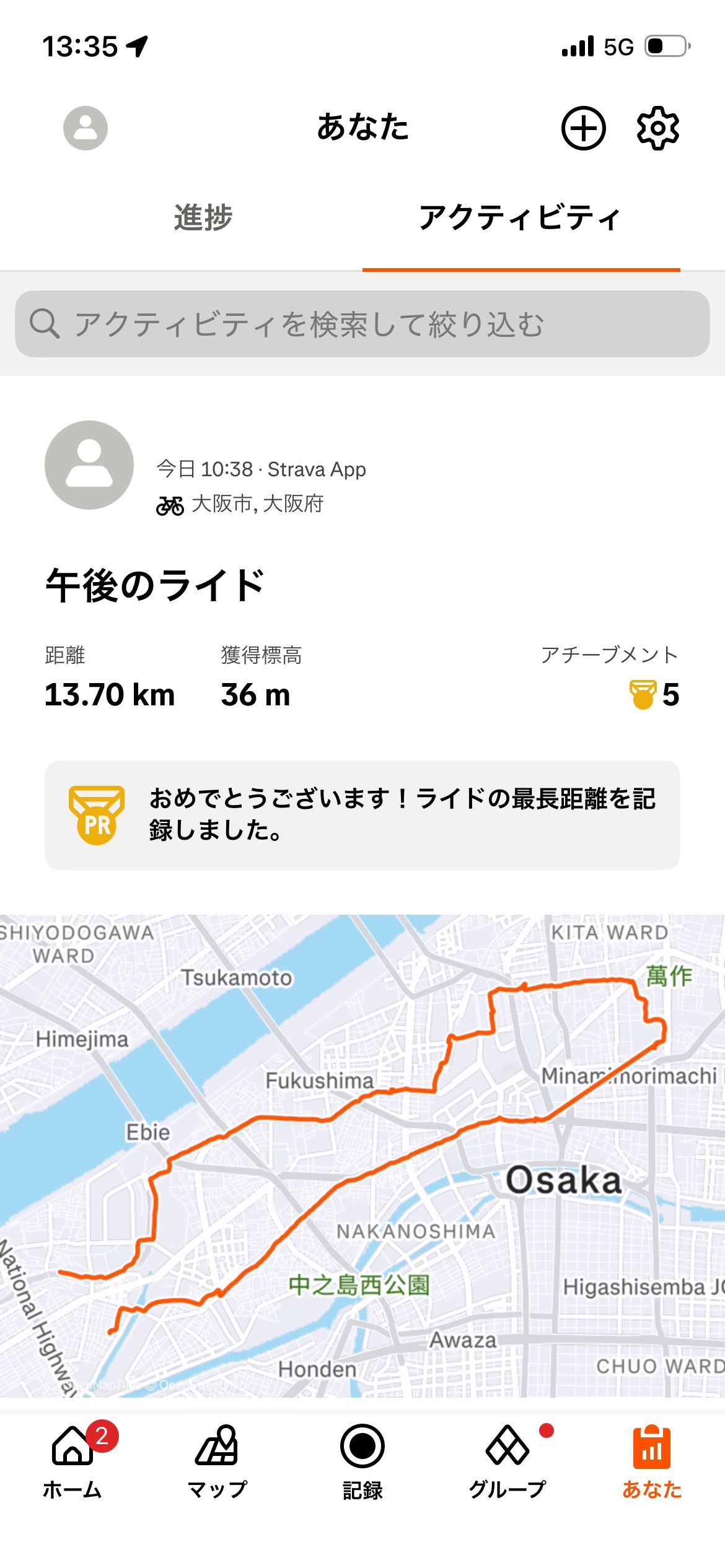This screenshot has width=725, height=1568.
Task: Add a new activity with plus icon
Action: click(583, 128)
